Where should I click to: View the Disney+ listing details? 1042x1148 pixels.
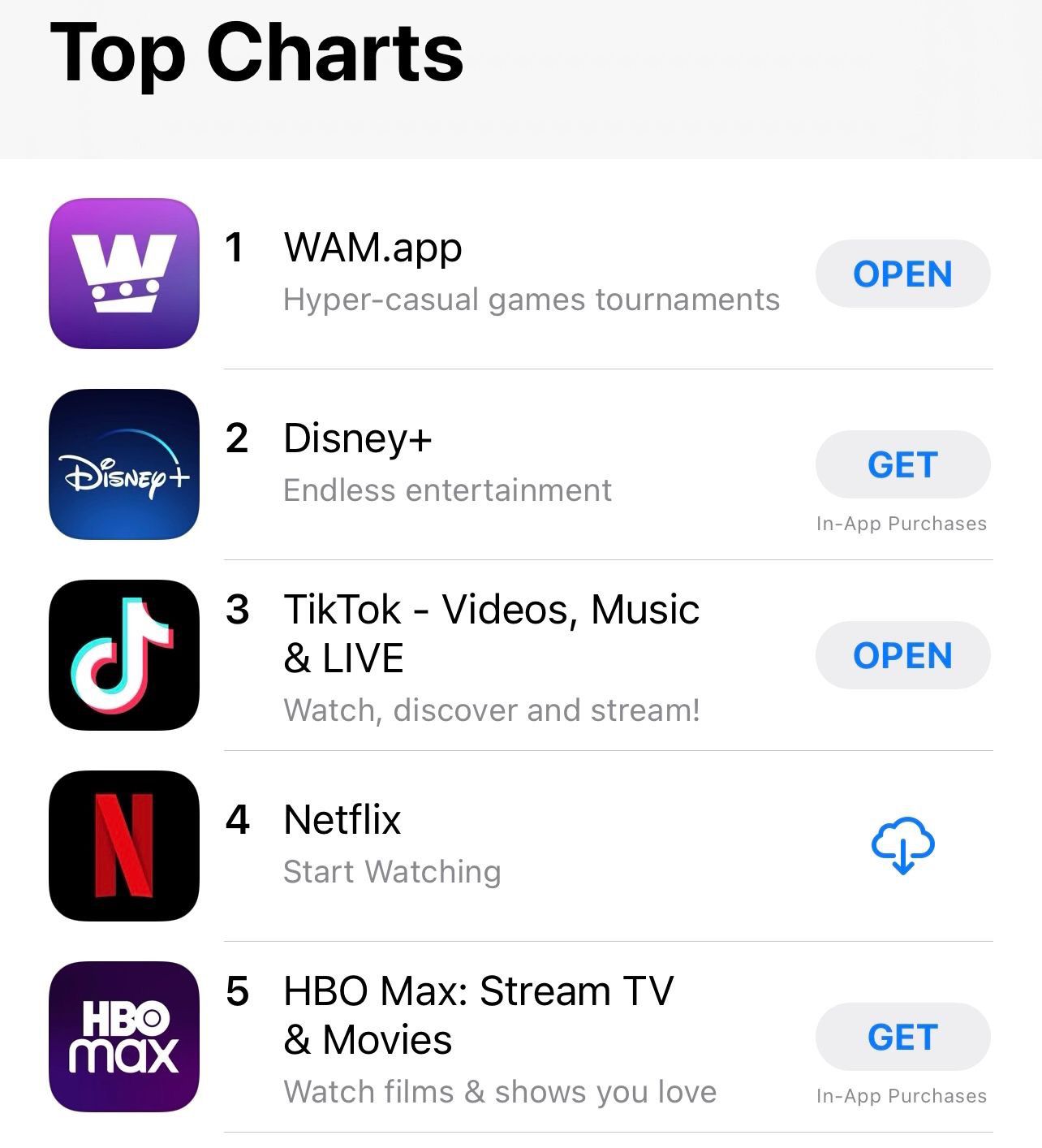pyautogui.click(x=358, y=438)
